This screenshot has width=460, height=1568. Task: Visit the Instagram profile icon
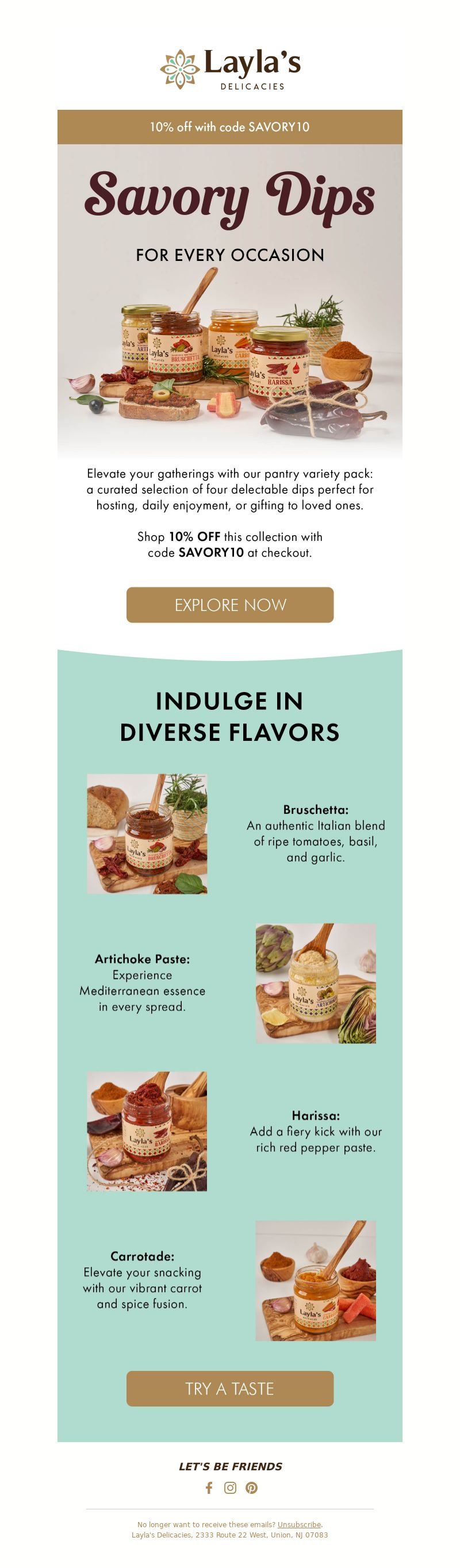point(231,1488)
